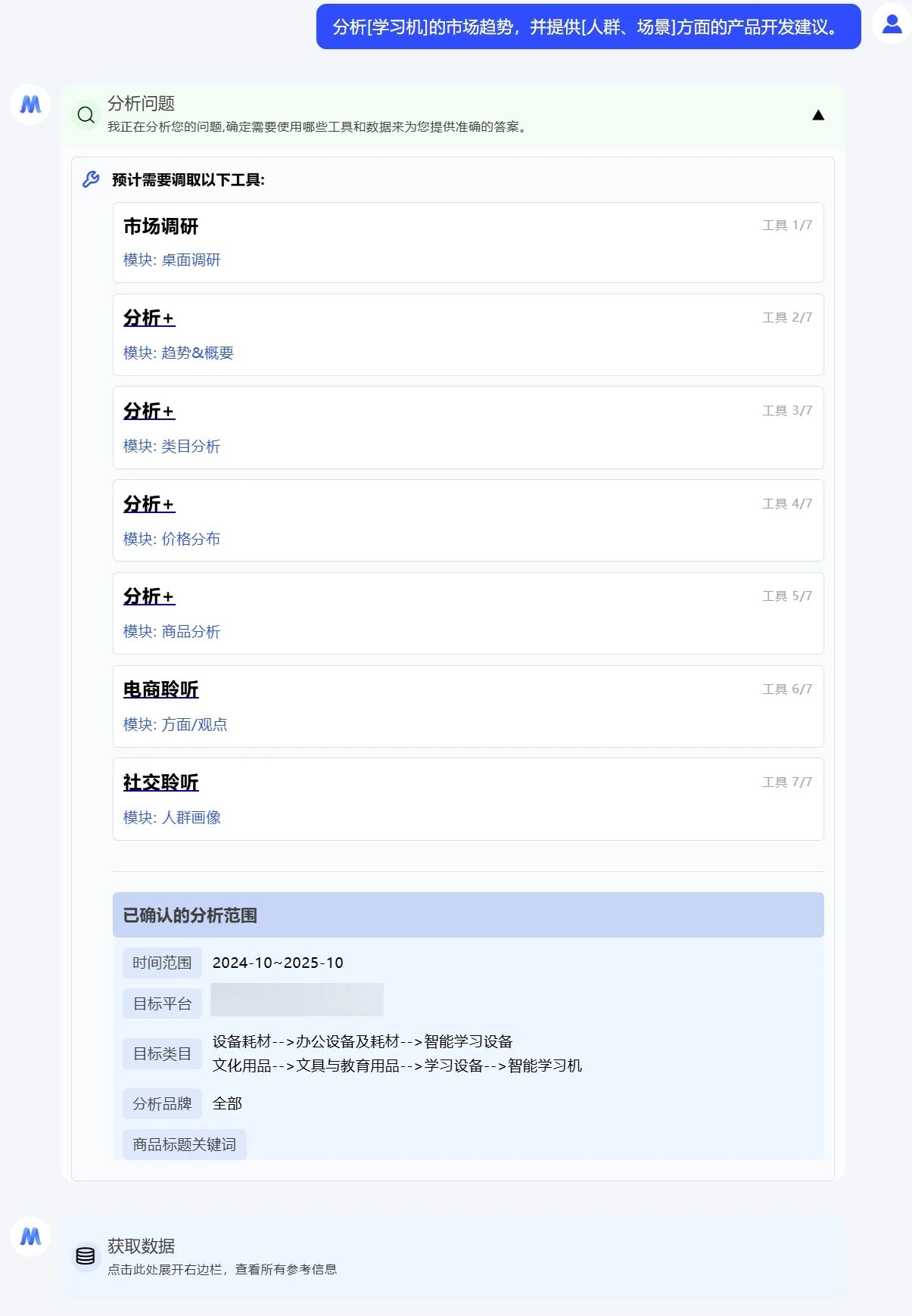
Task: Open the 社交聆听 tool link
Action: pyautogui.click(x=160, y=782)
